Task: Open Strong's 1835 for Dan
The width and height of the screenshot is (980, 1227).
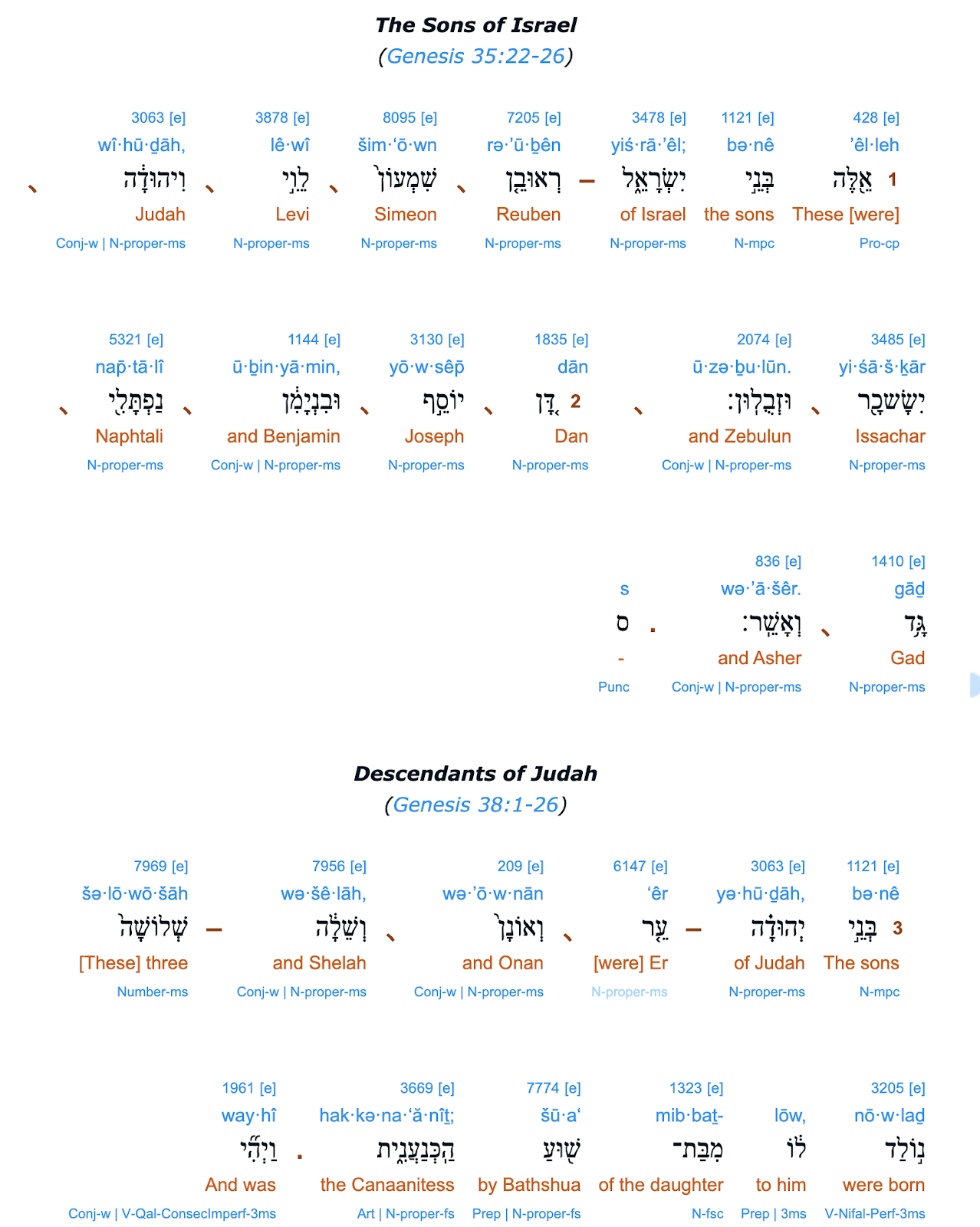Action: click(x=551, y=339)
